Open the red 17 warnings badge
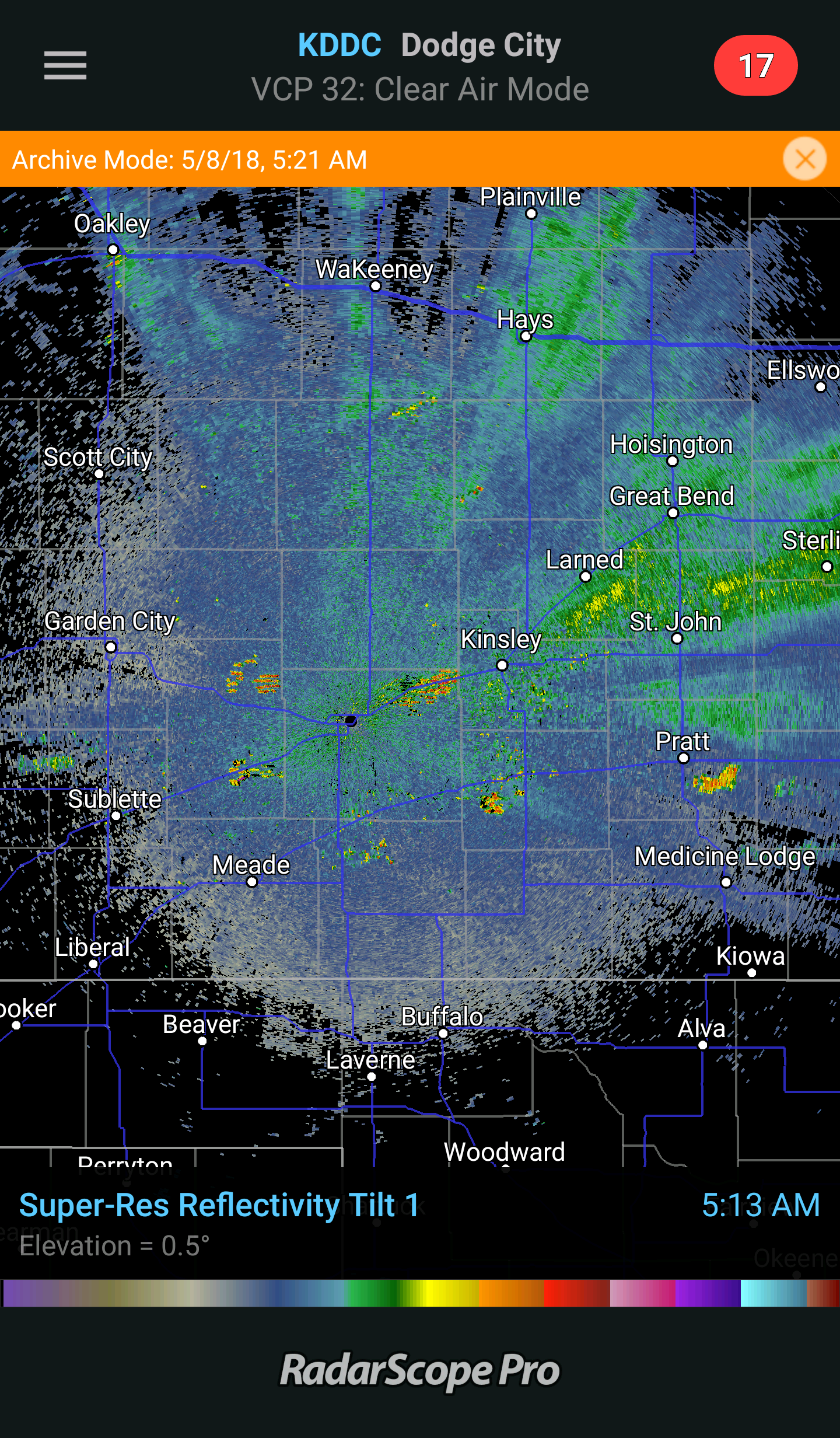The width and height of the screenshot is (840, 1438). tap(755, 65)
